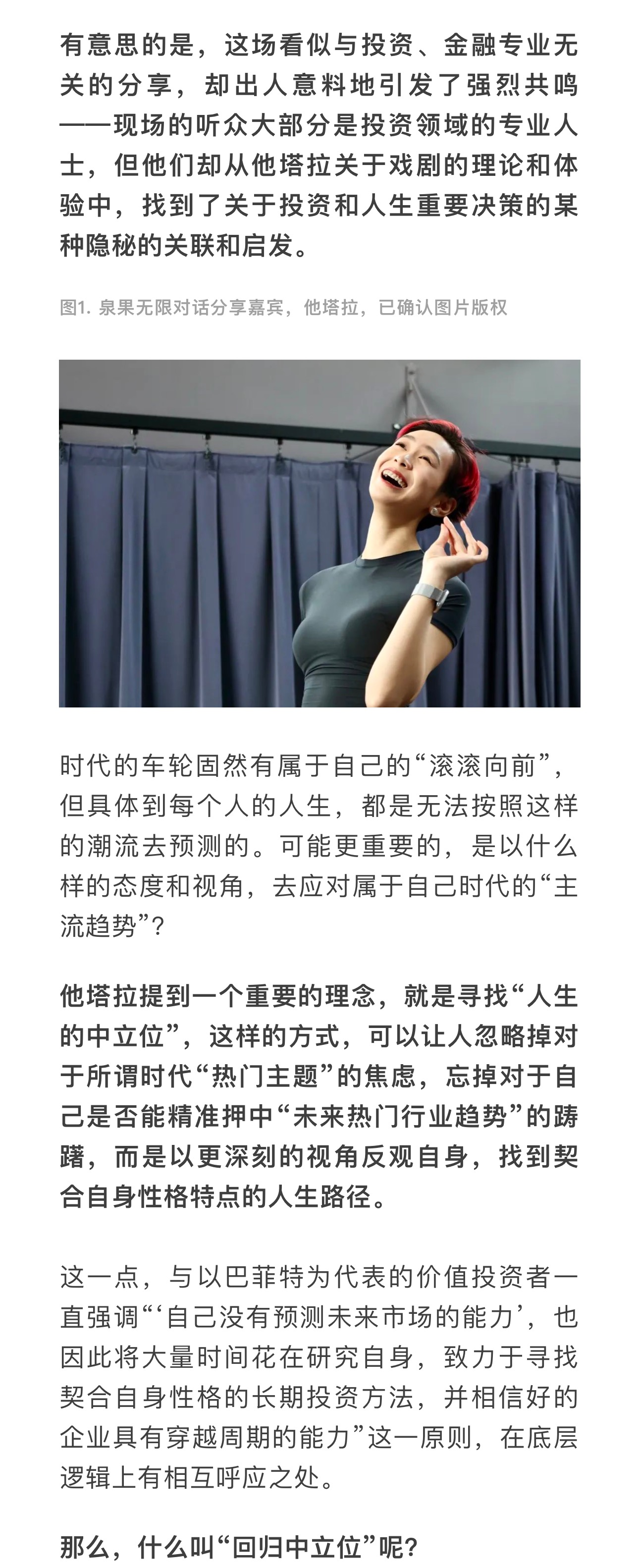This screenshot has height=1568, width=639.
Task: Open the article photo of 他塔拉
Action: pos(319,533)
